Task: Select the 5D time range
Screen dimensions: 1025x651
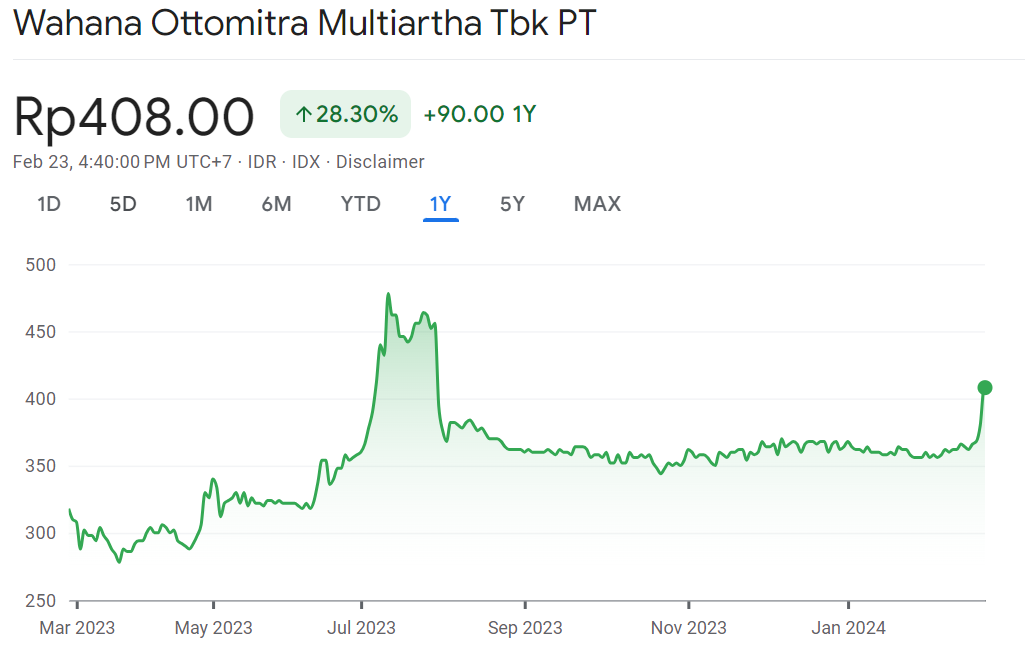Action: pyautogui.click(x=123, y=204)
